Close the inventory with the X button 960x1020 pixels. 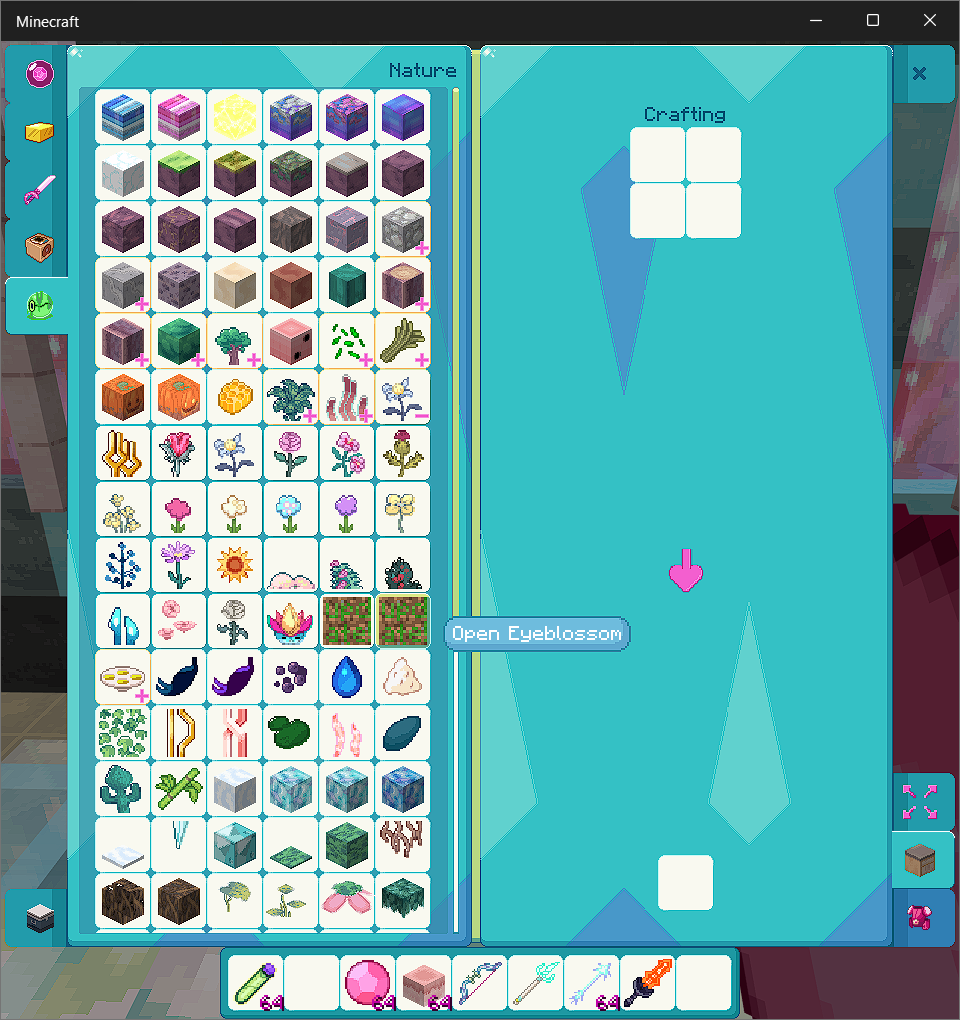click(x=920, y=74)
